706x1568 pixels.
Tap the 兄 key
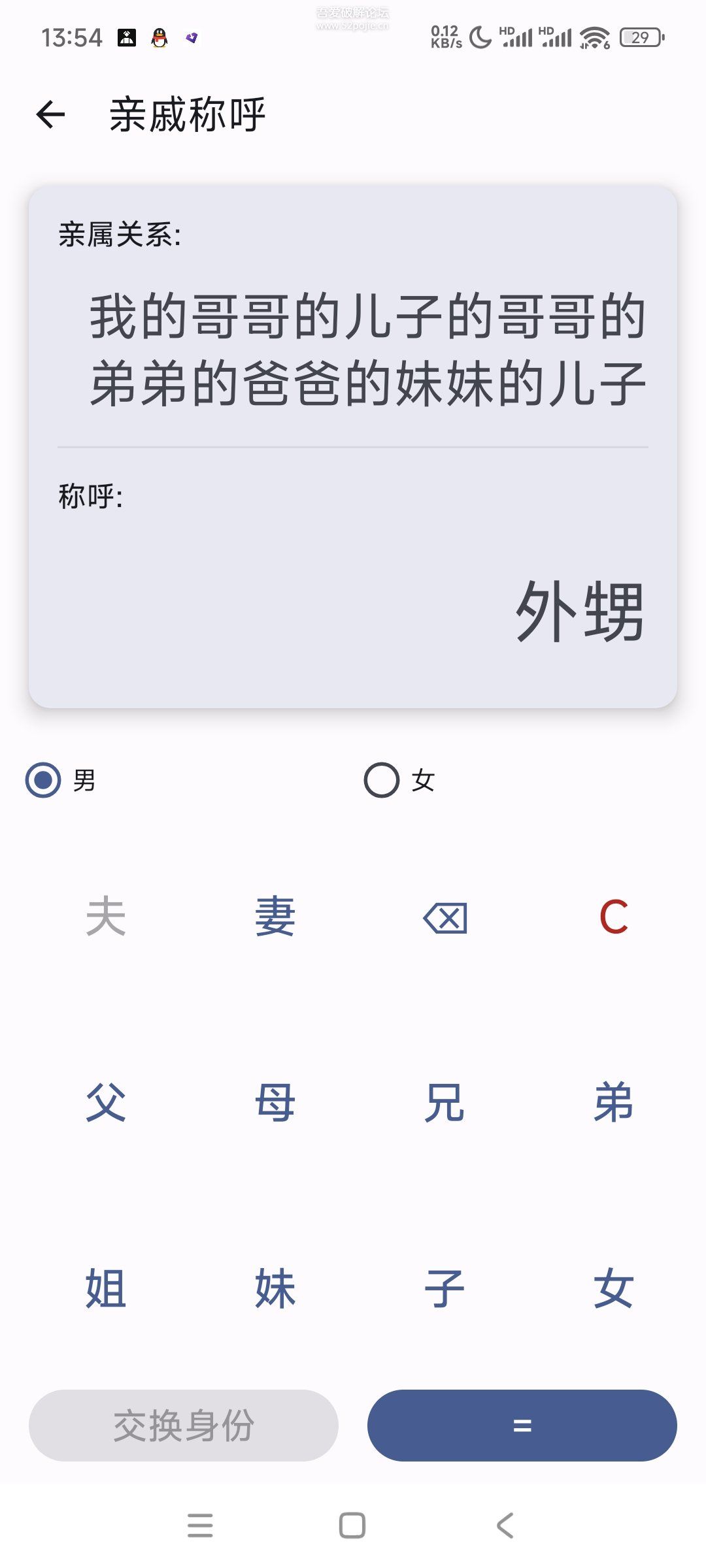tap(445, 1103)
